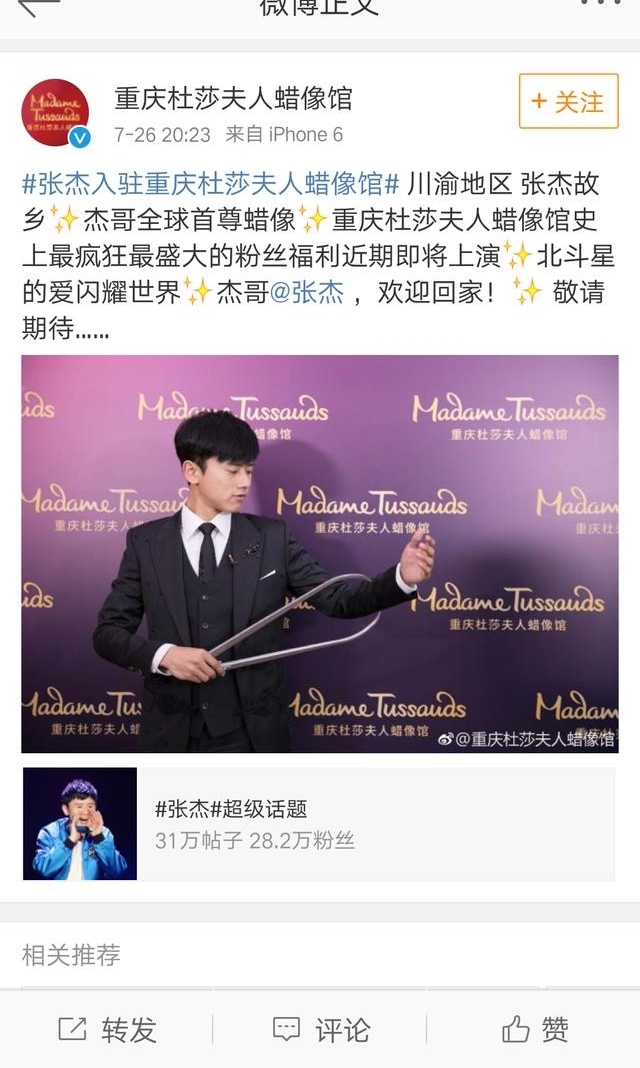Follow 重庆杜莎夫人蜡像馆 with the 关注 button

coord(568,101)
